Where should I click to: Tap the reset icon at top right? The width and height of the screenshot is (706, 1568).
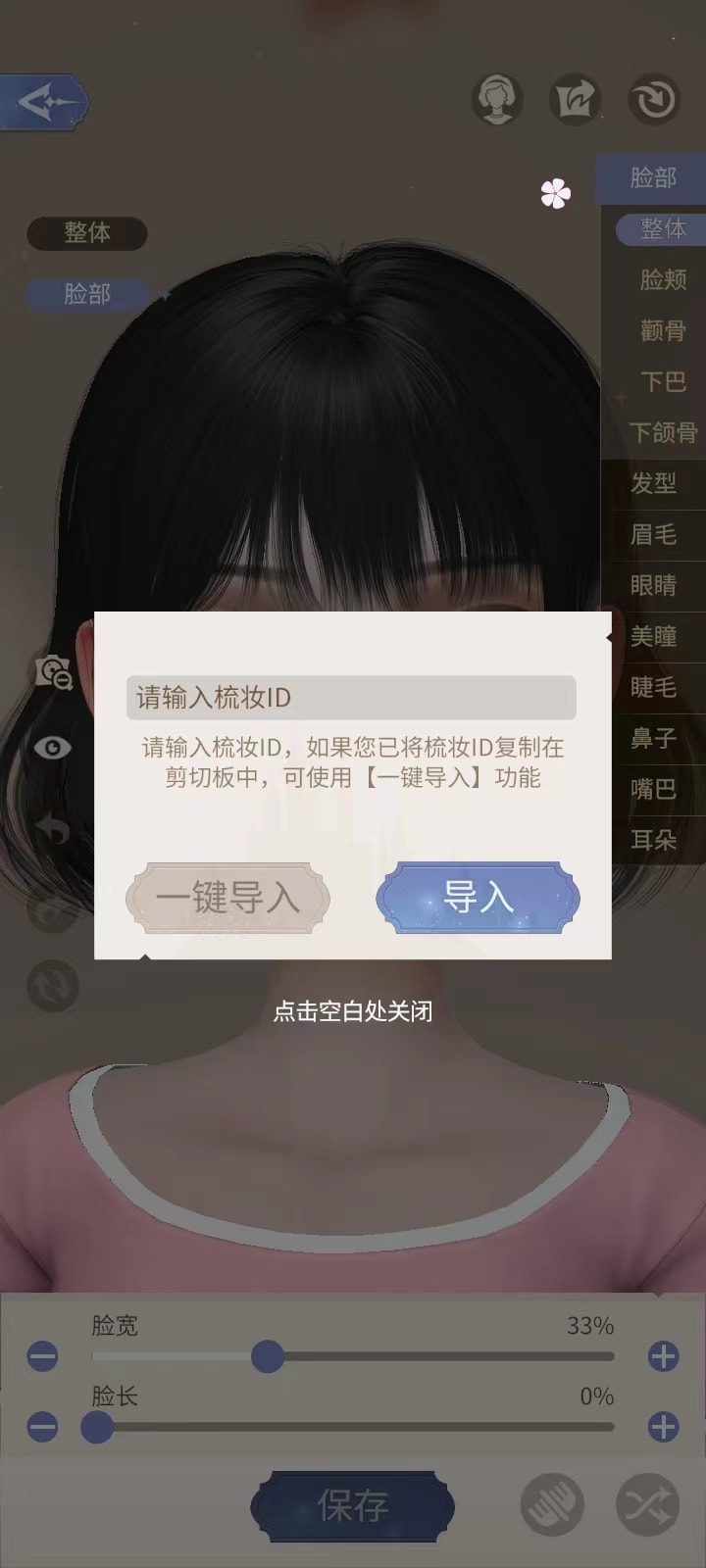(653, 99)
